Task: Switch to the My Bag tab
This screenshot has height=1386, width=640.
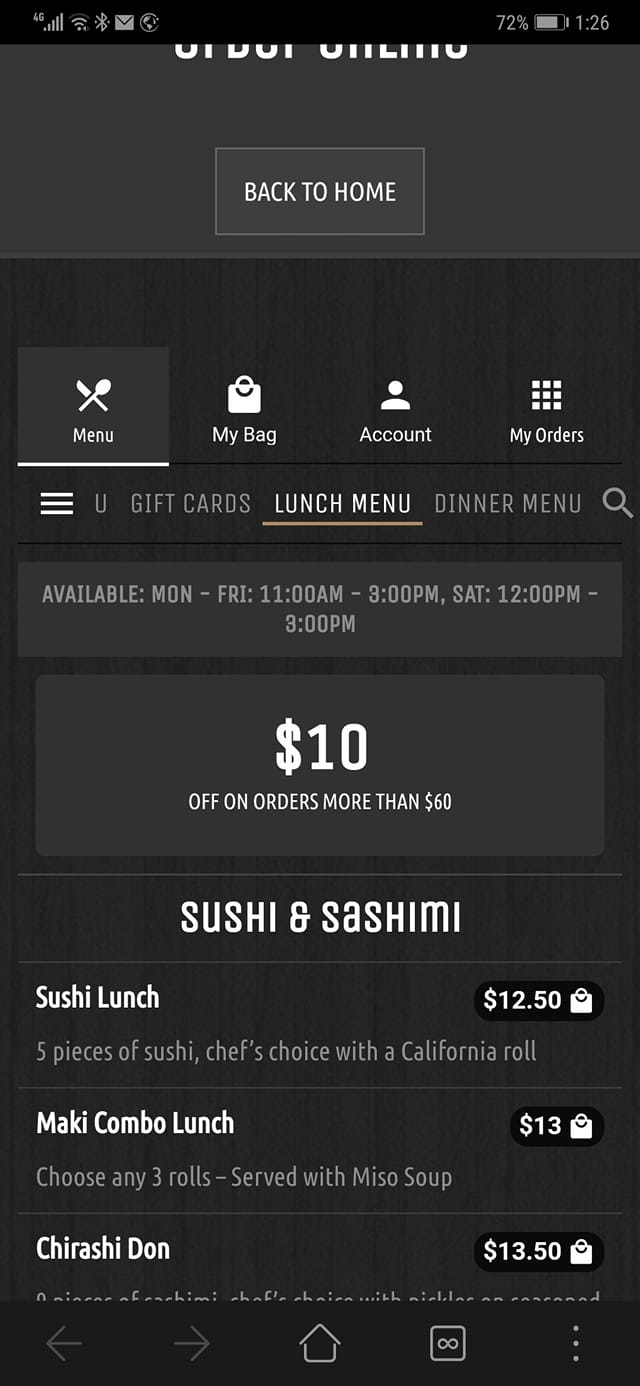Action: point(244,407)
